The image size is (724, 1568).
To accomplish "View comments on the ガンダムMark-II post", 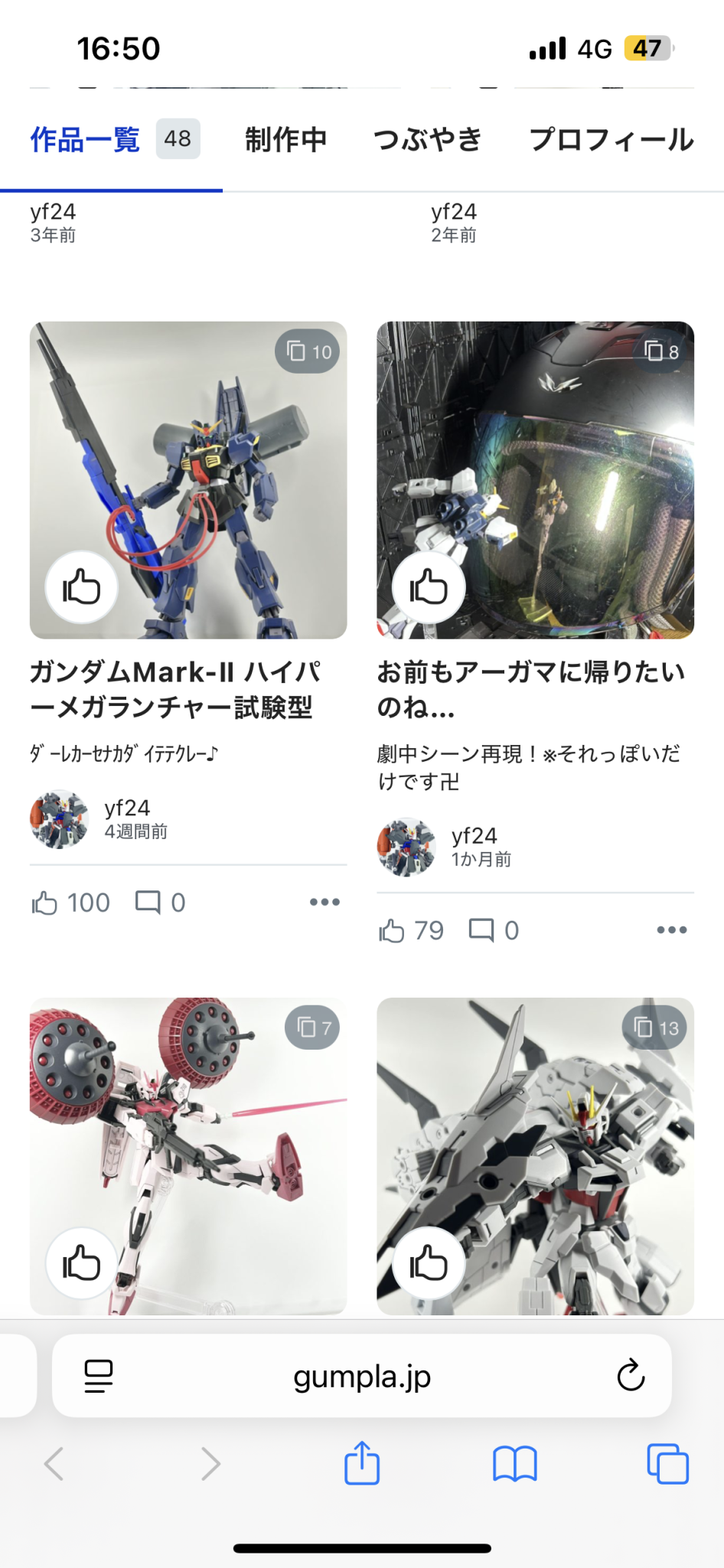I will 160,903.
